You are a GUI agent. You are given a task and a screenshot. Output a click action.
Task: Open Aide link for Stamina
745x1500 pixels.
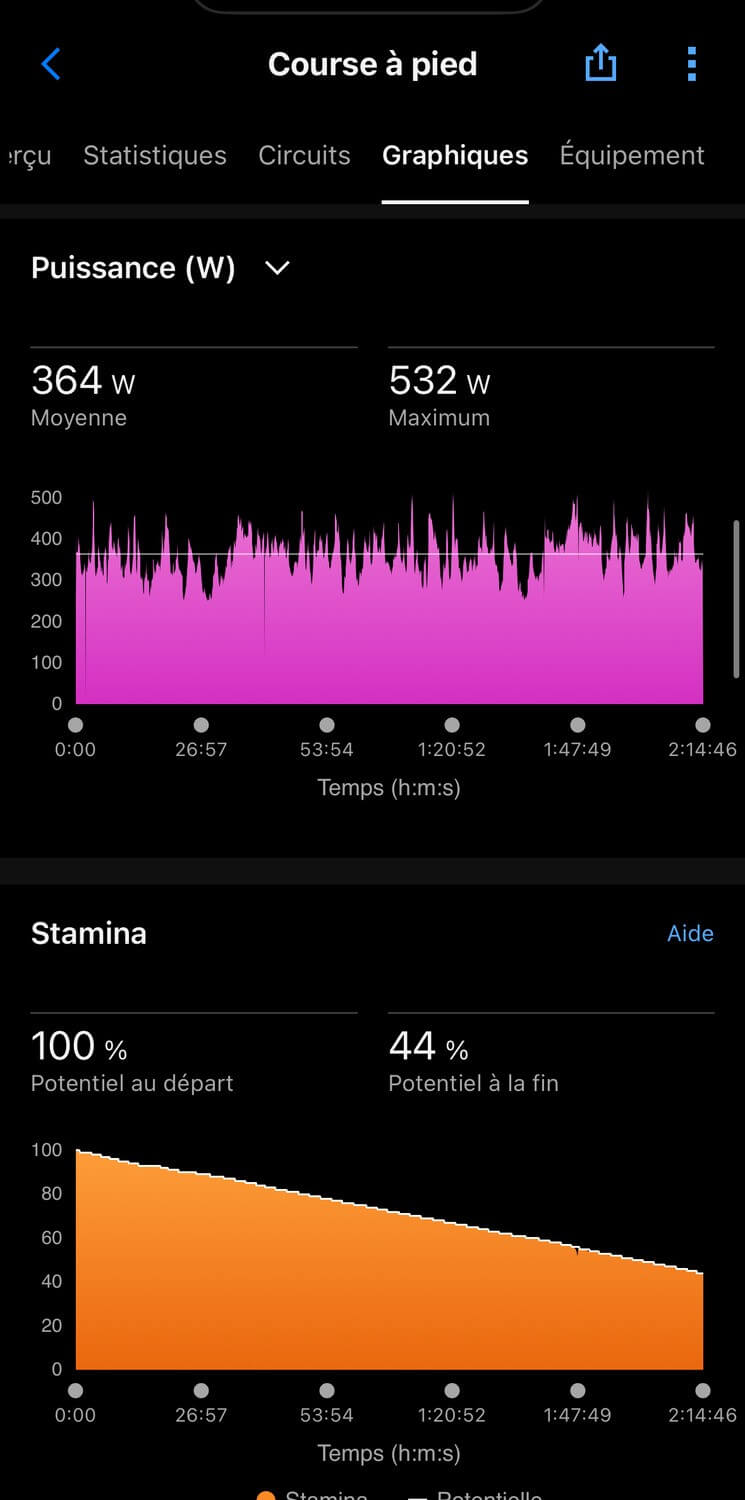click(x=690, y=933)
